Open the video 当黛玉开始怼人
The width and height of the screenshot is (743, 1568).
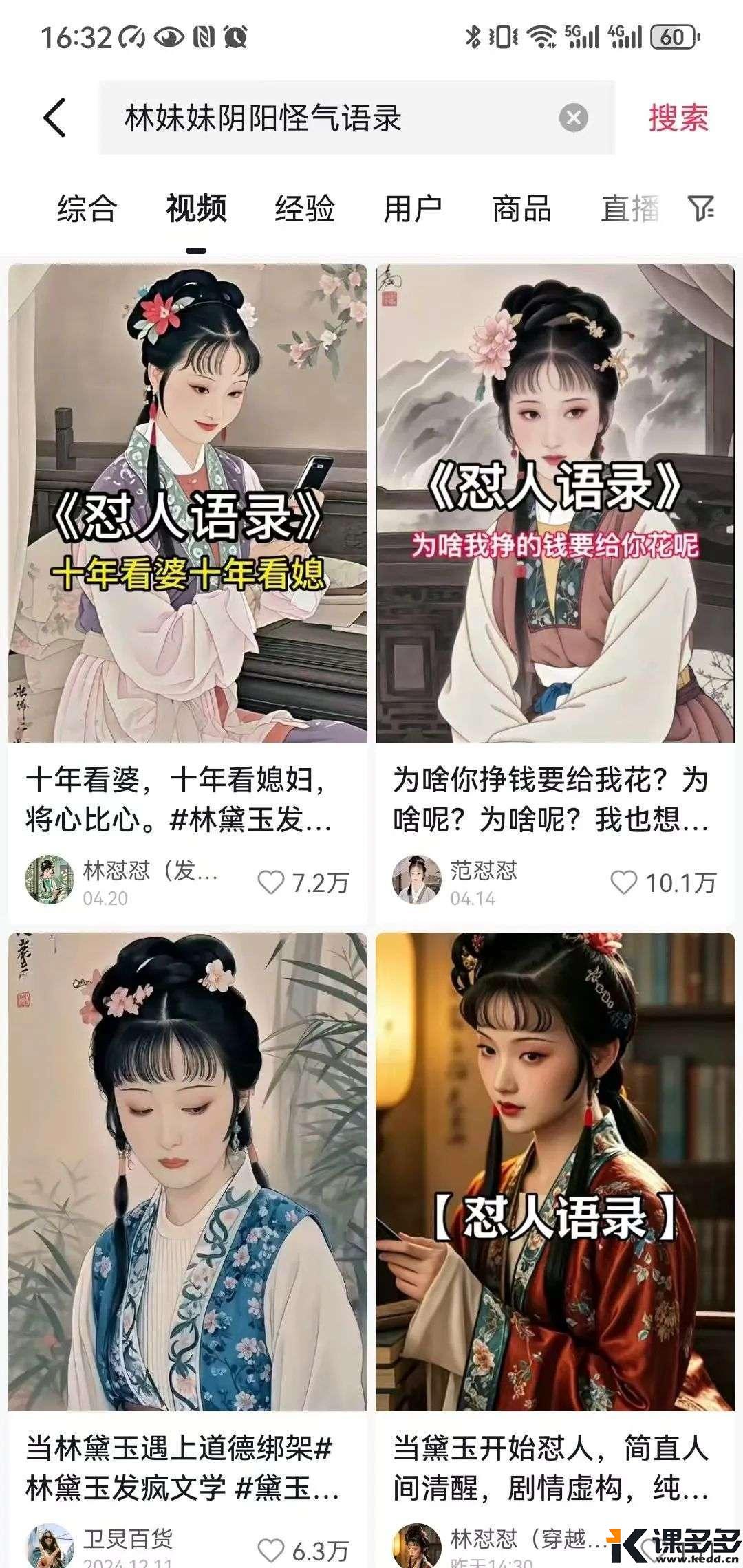[x=554, y=1170]
